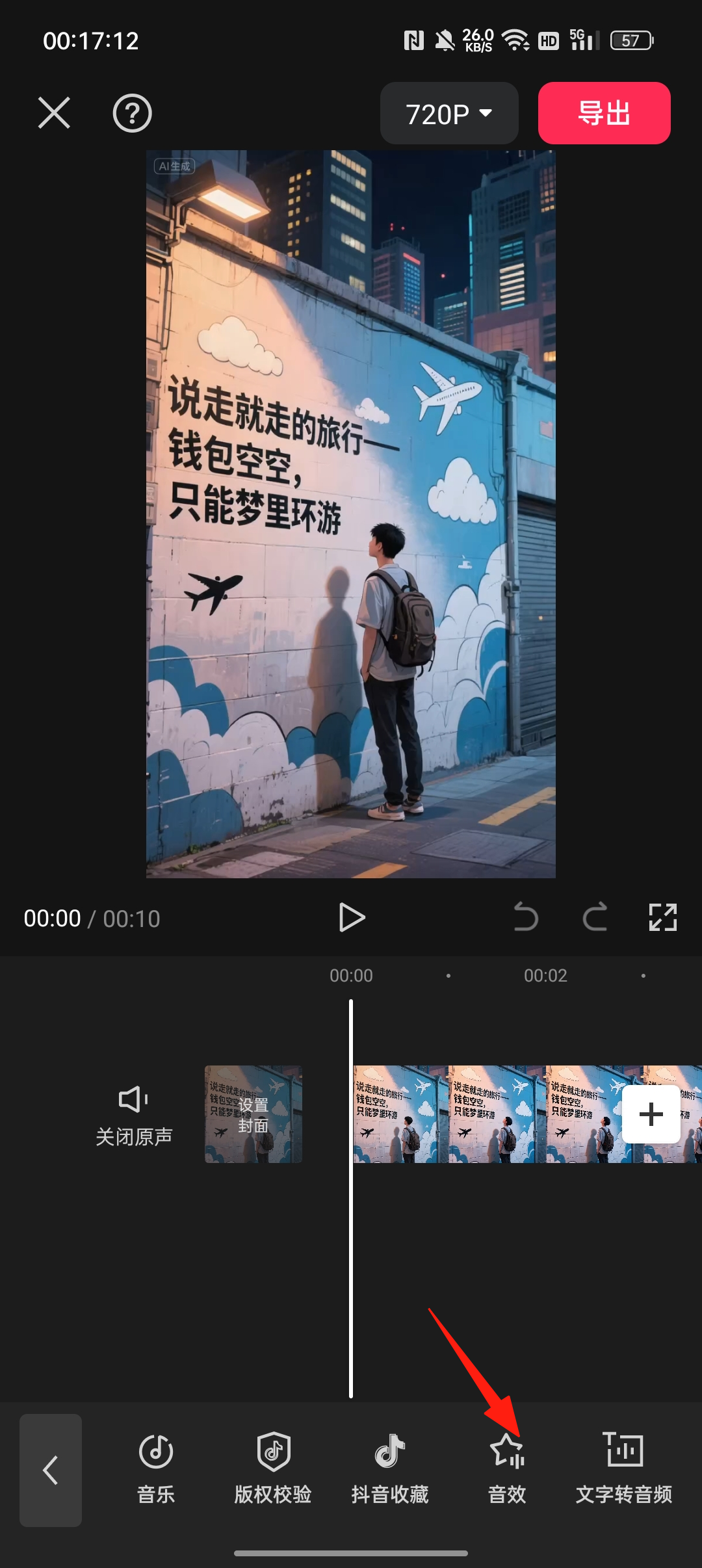Viewport: 702px width, 1568px height.
Task: Open the 音效 sound effects tool
Action: pos(507,1469)
